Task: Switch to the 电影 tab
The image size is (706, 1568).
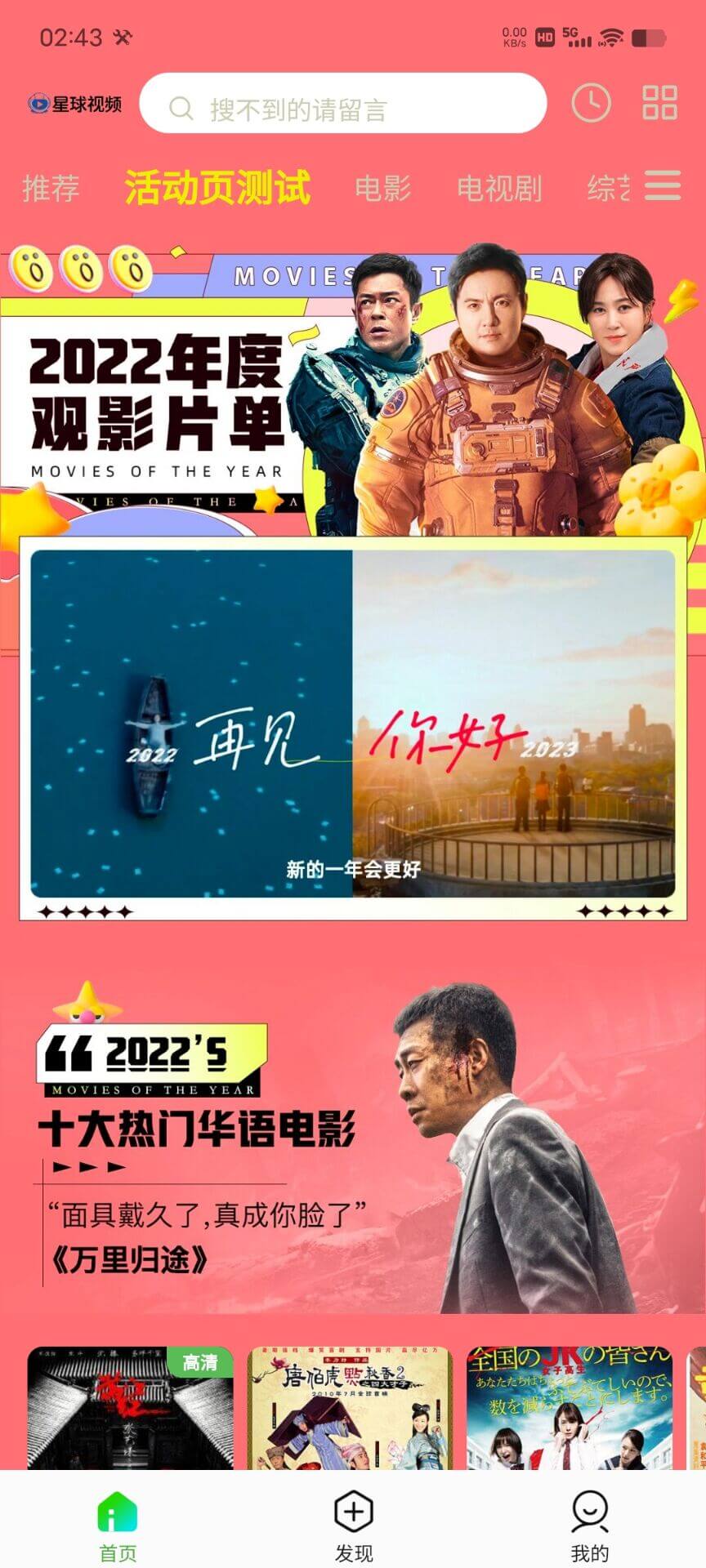Action: 382,188
